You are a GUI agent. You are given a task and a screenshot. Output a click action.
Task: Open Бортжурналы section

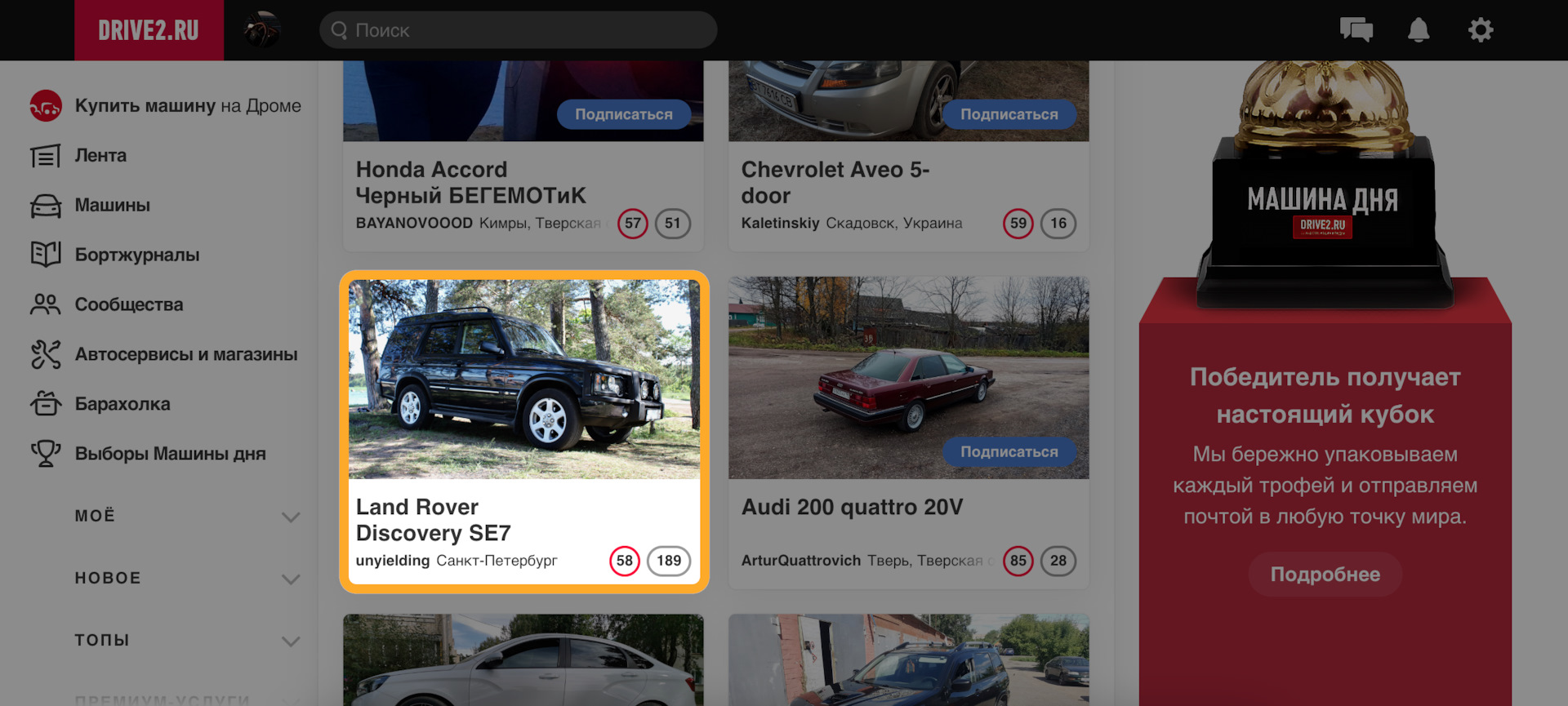136,255
